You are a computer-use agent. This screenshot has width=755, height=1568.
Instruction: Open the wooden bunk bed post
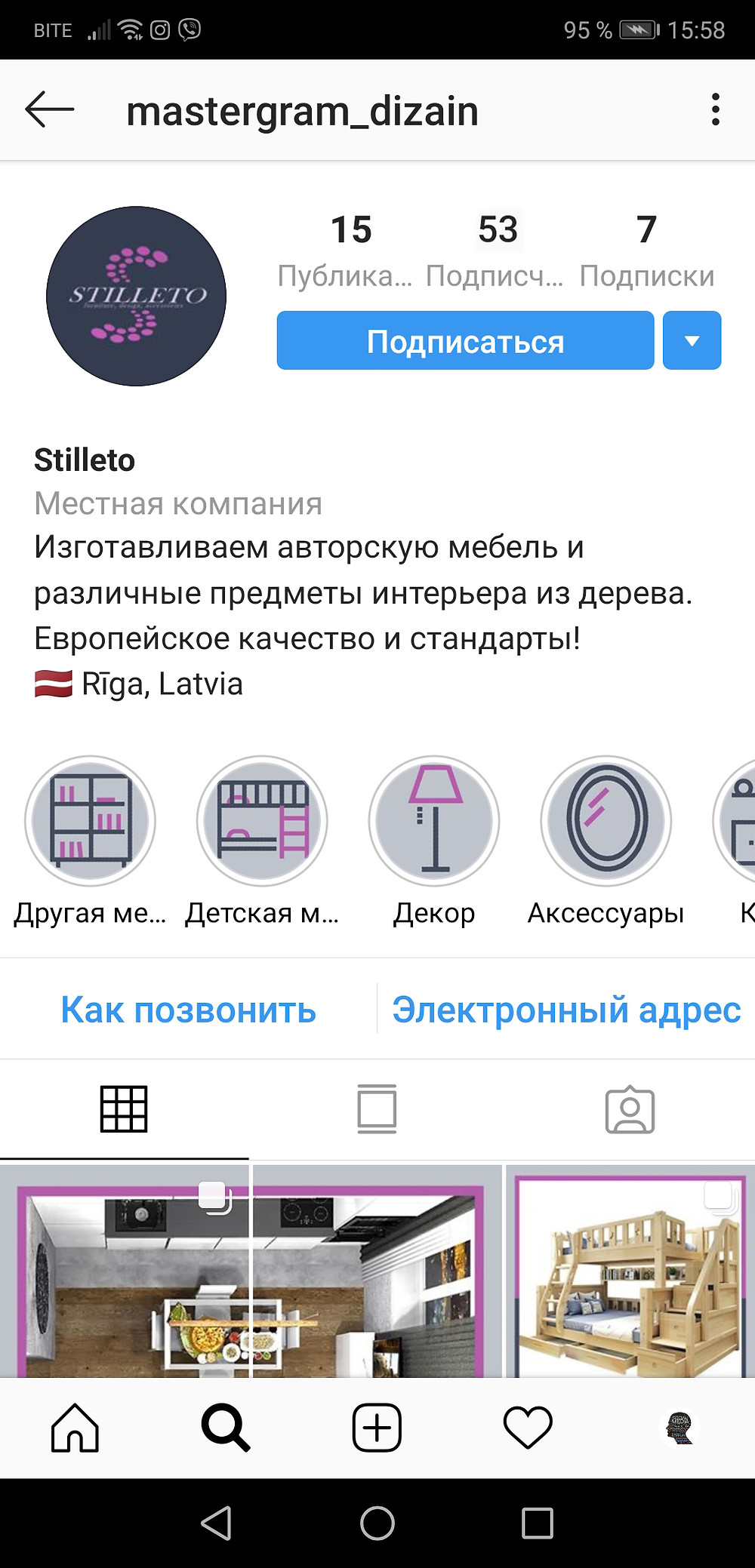tap(630, 1271)
